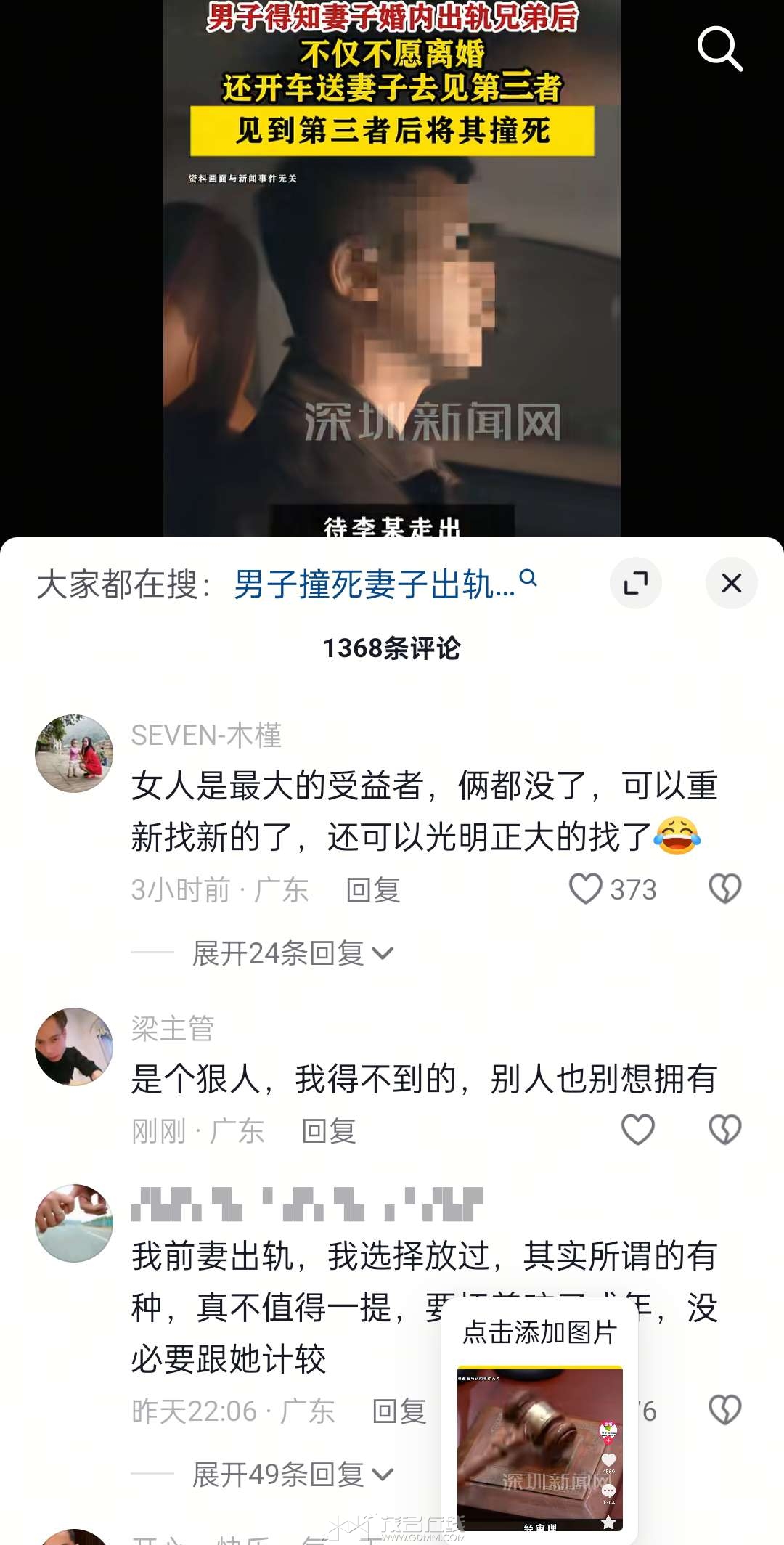
Task: Open SEVEN-木槿's profile avatar
Action: pos(74,754)
